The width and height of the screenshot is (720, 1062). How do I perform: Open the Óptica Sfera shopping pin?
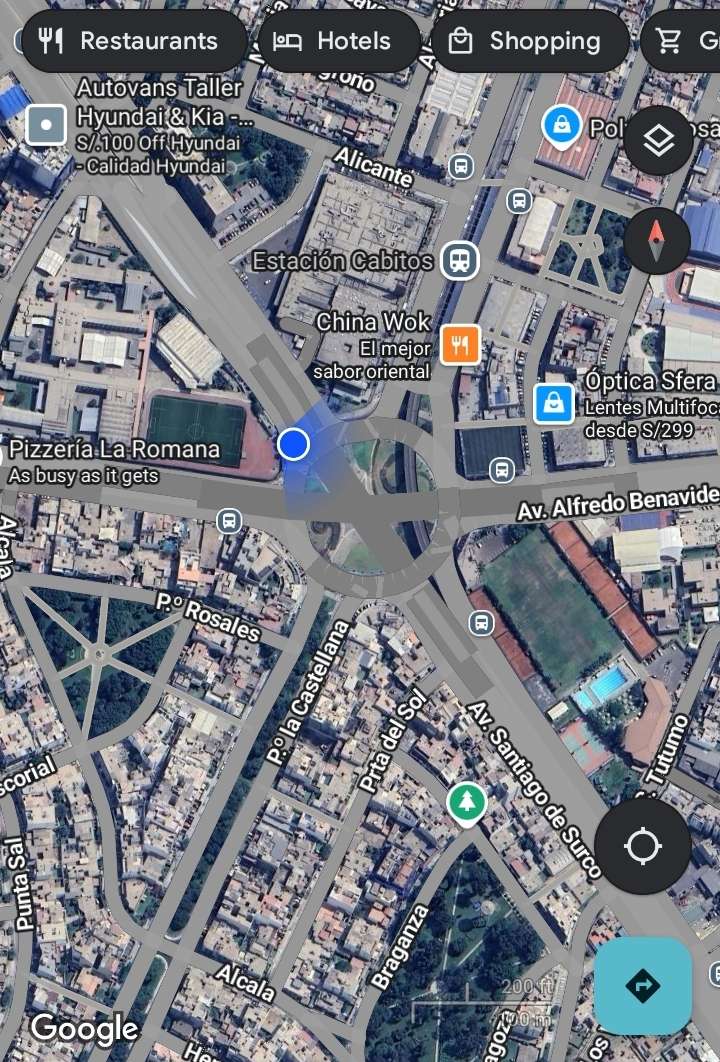(553, 403)
